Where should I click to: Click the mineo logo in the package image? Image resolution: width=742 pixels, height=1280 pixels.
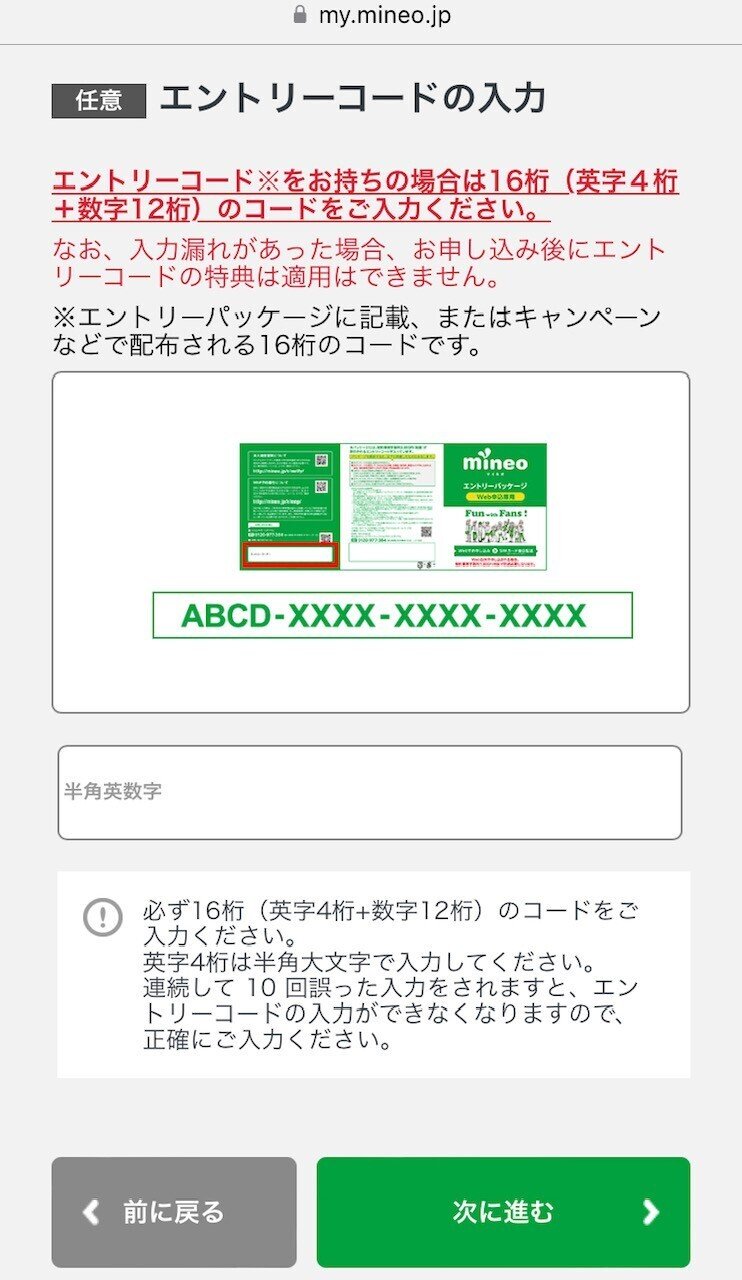point(497,463)
